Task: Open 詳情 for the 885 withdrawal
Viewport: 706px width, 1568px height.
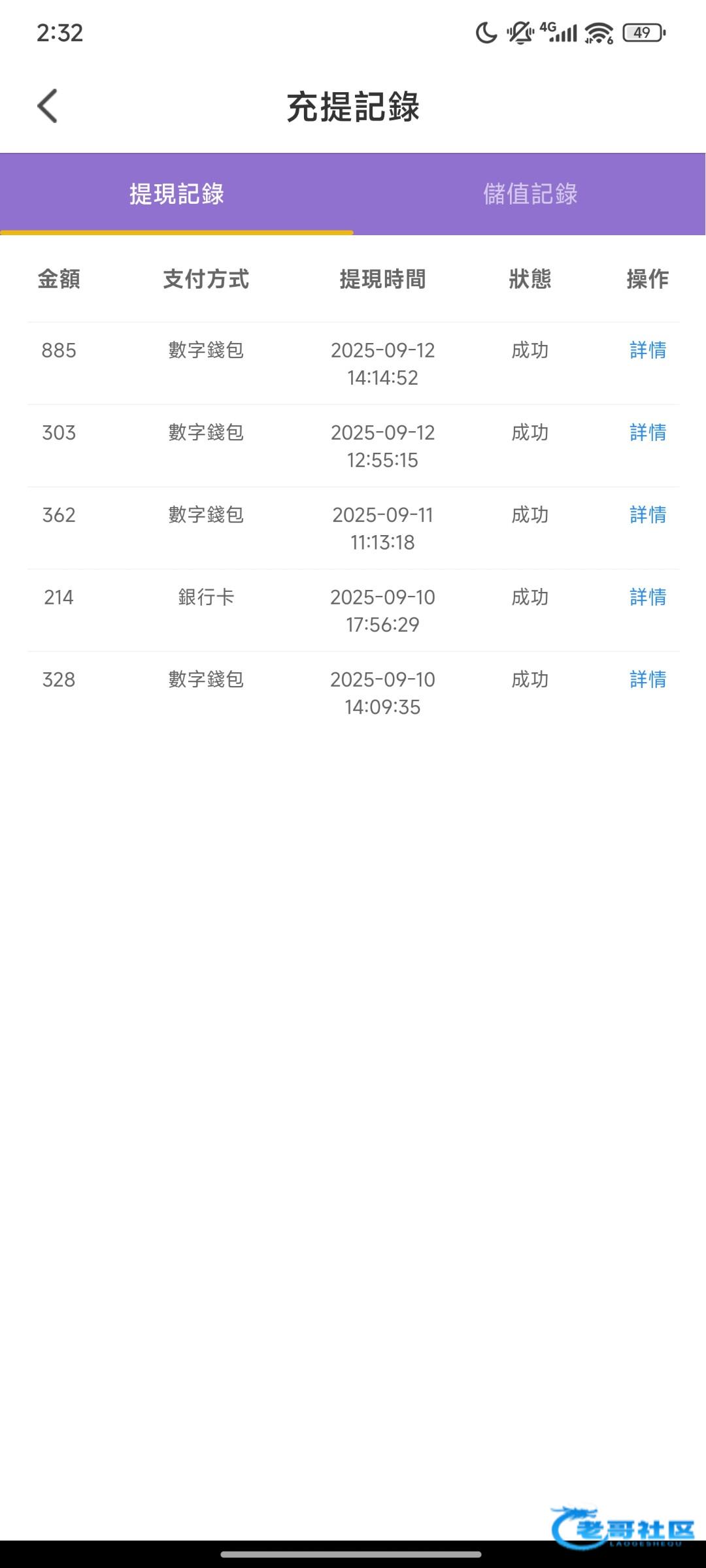Action: point(647,350)
